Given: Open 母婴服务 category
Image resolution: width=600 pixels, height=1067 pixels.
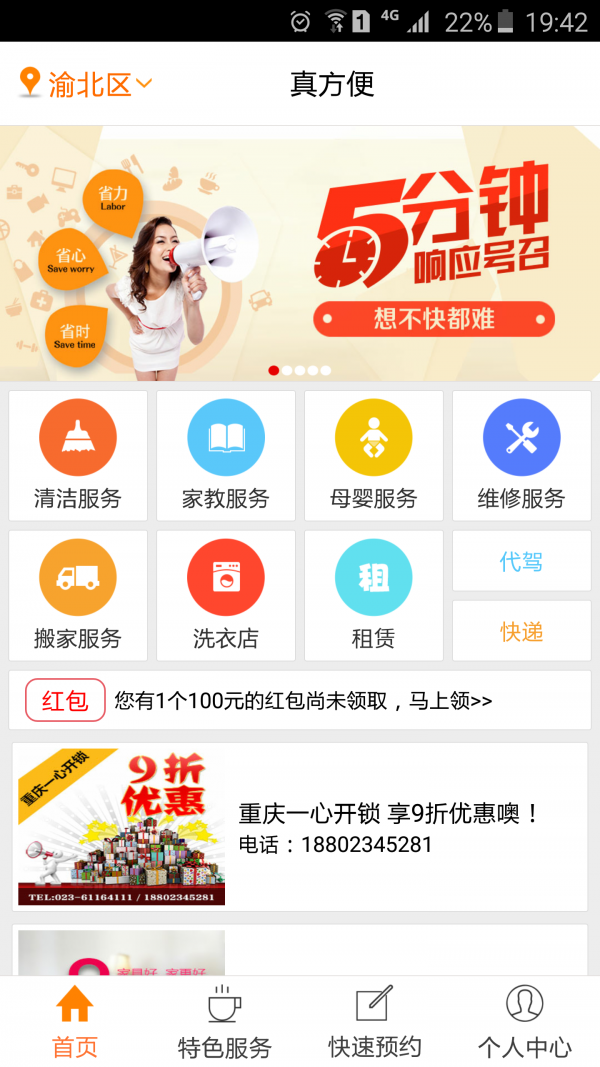Looking at the screenshot, I should tap(374, 455).
